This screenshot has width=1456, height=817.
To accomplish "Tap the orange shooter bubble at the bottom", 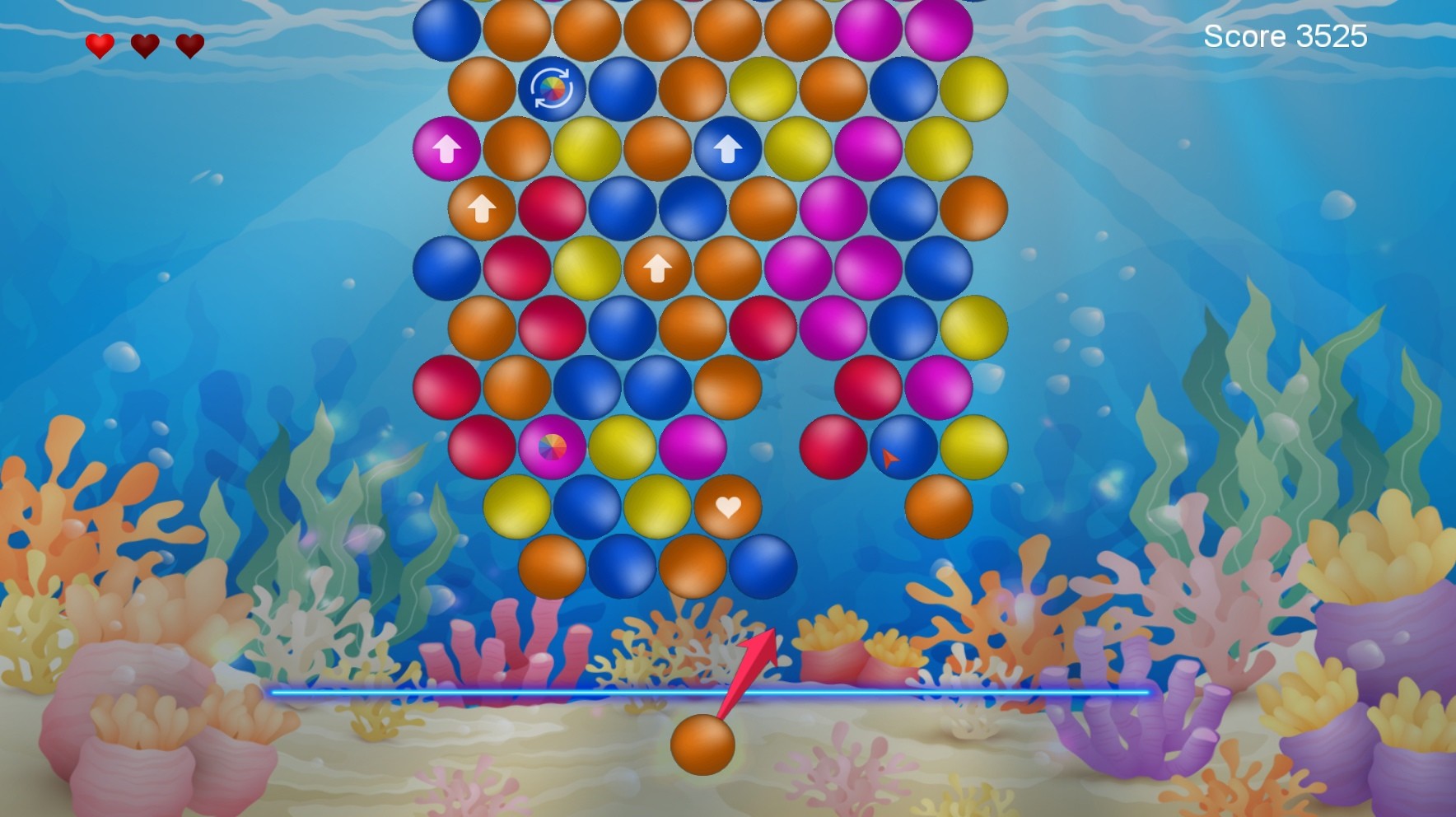I will (702, 745).
